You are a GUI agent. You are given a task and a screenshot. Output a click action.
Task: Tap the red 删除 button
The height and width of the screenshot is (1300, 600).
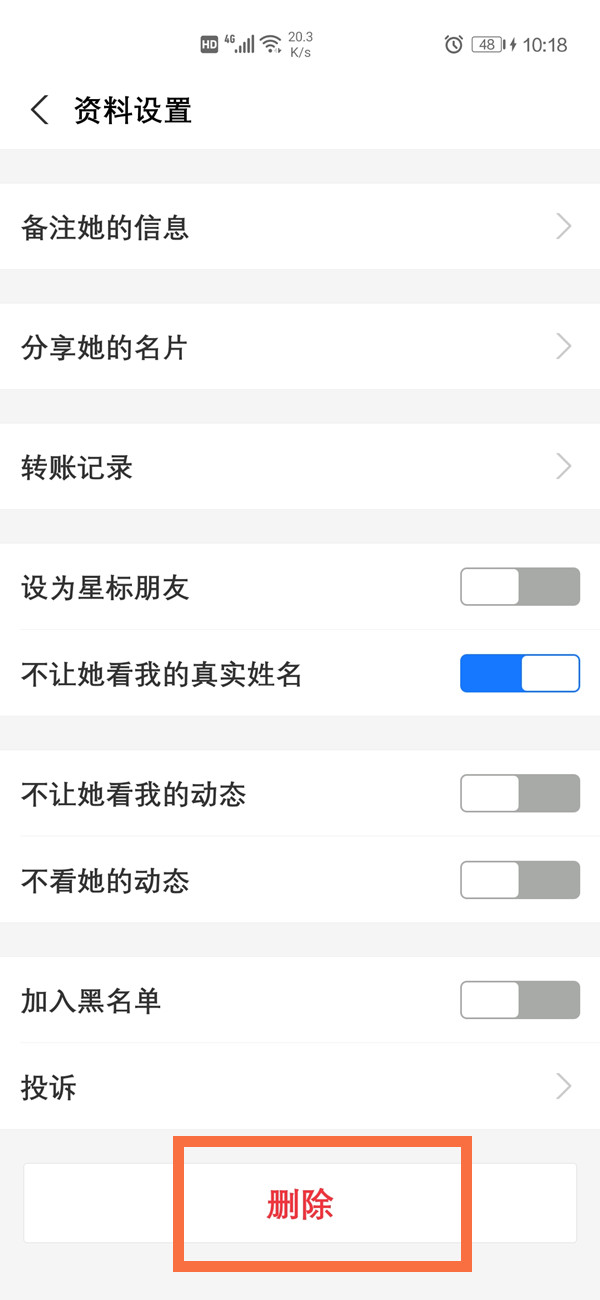(x=300, y=1204)
